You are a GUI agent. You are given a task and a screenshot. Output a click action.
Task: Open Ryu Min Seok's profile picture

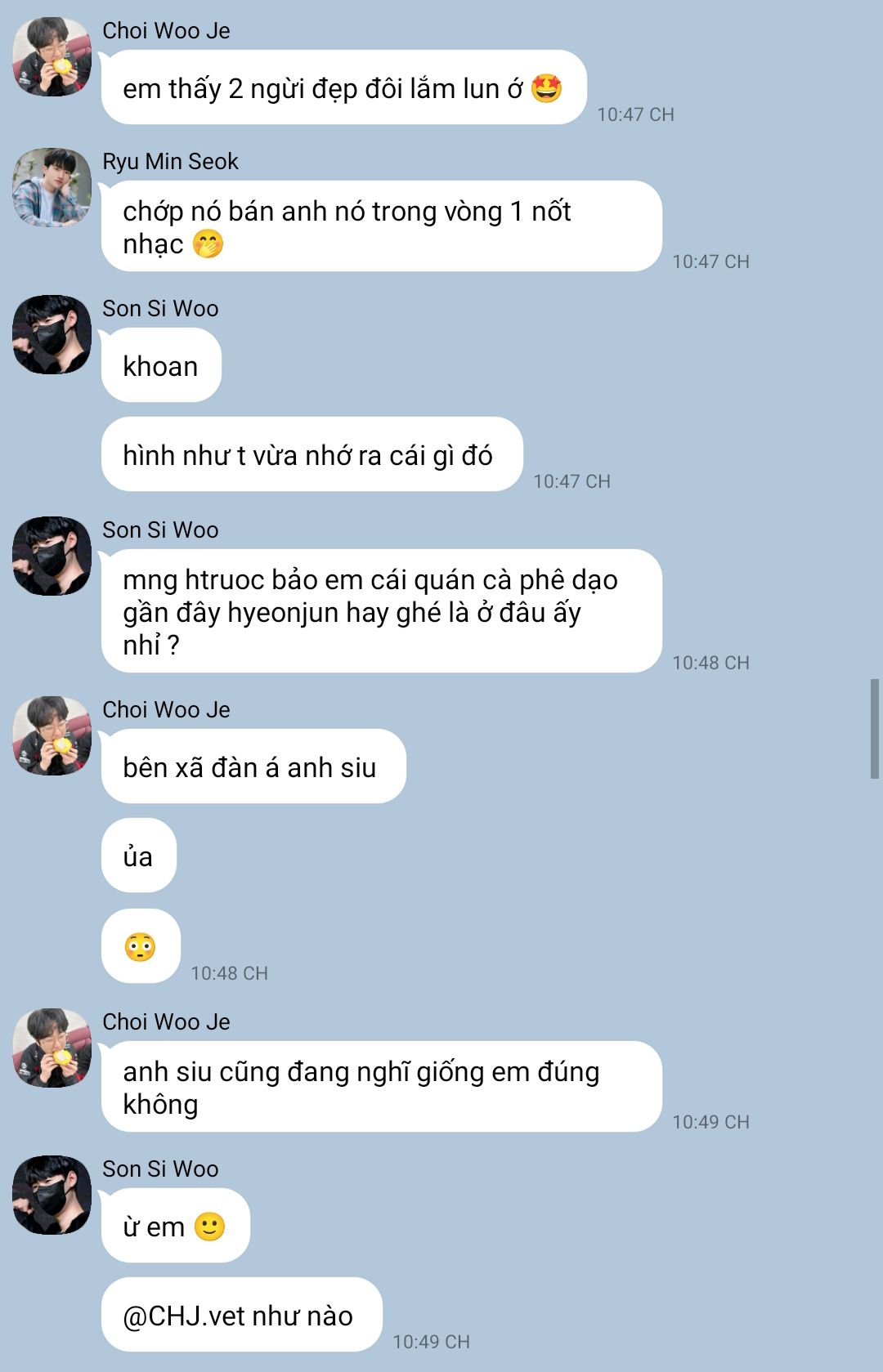coord(52,187)
